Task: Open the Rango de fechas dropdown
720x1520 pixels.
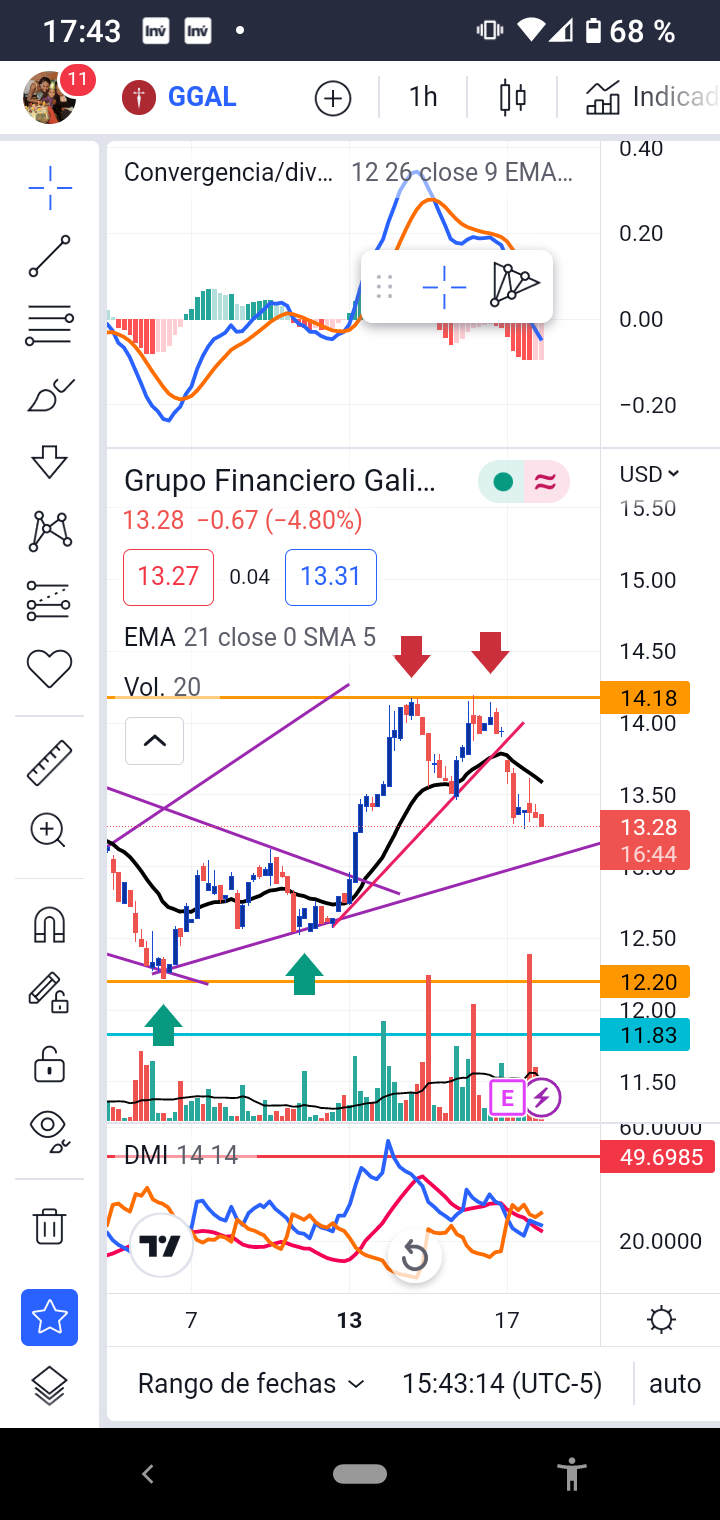Action: click(251, 1384)
